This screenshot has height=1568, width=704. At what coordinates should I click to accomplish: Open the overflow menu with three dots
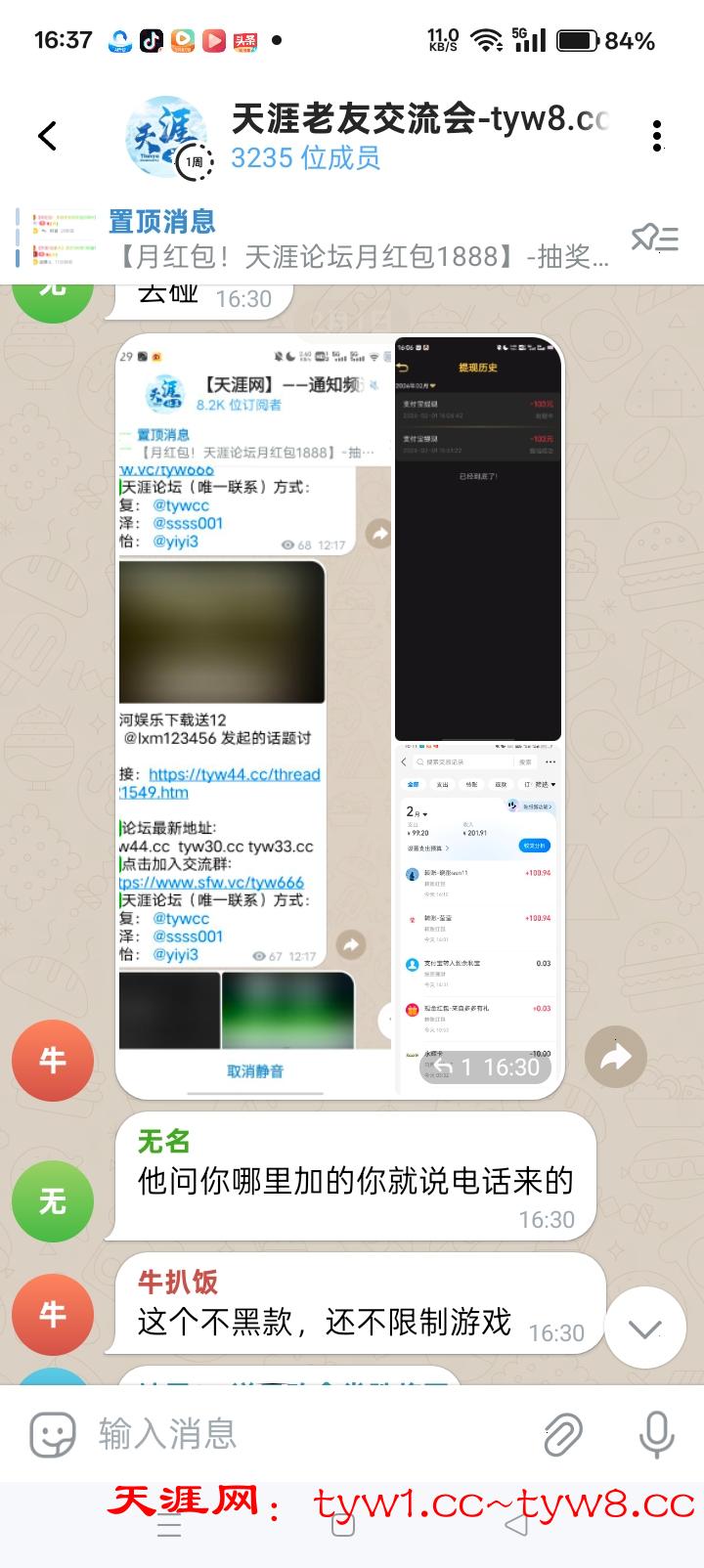click(657, 136)
